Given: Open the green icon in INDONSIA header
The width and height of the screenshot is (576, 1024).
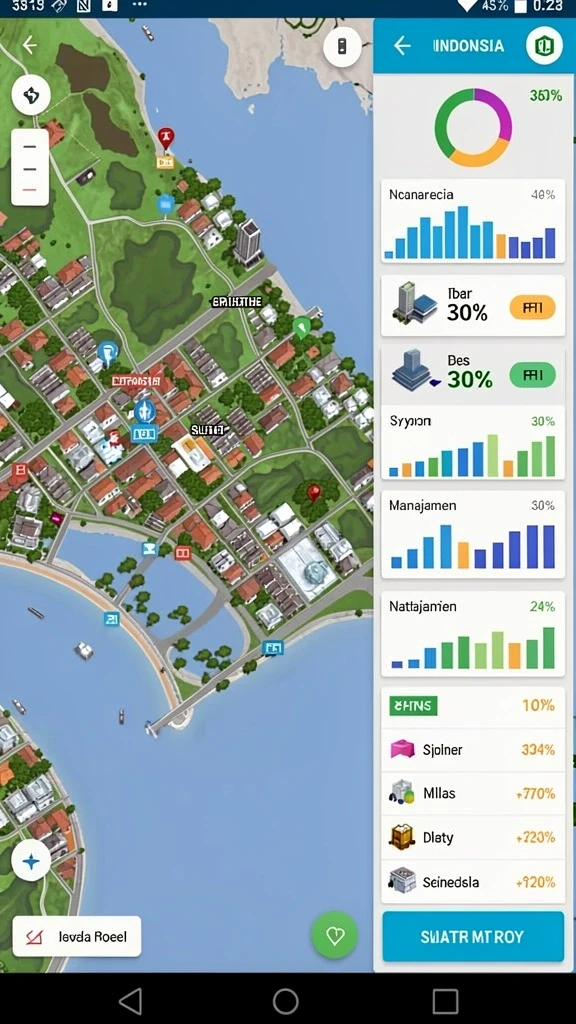Looking at the screenshot, I should click(544, 46).
